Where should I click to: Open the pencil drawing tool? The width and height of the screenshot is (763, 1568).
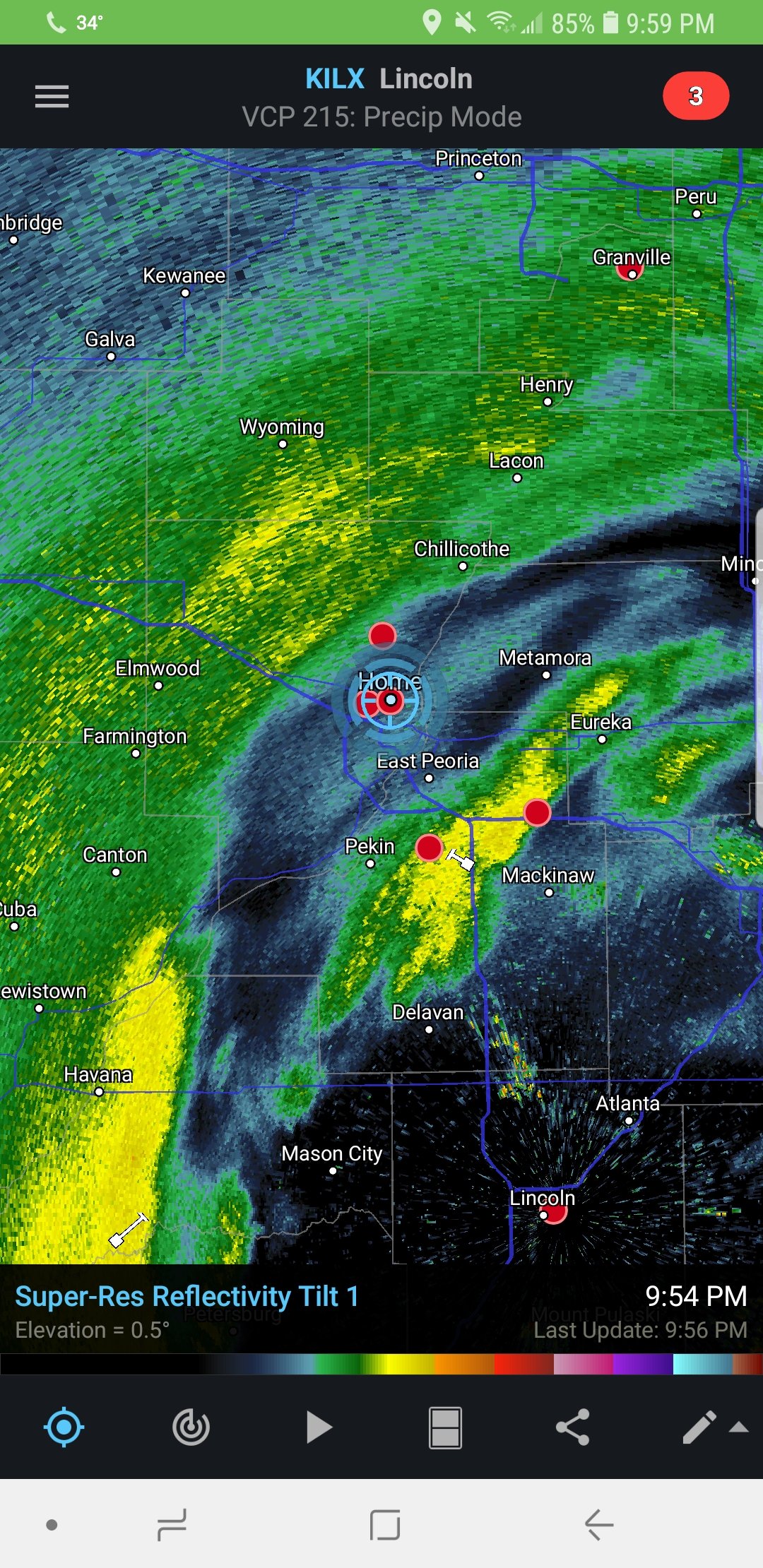699,1427
